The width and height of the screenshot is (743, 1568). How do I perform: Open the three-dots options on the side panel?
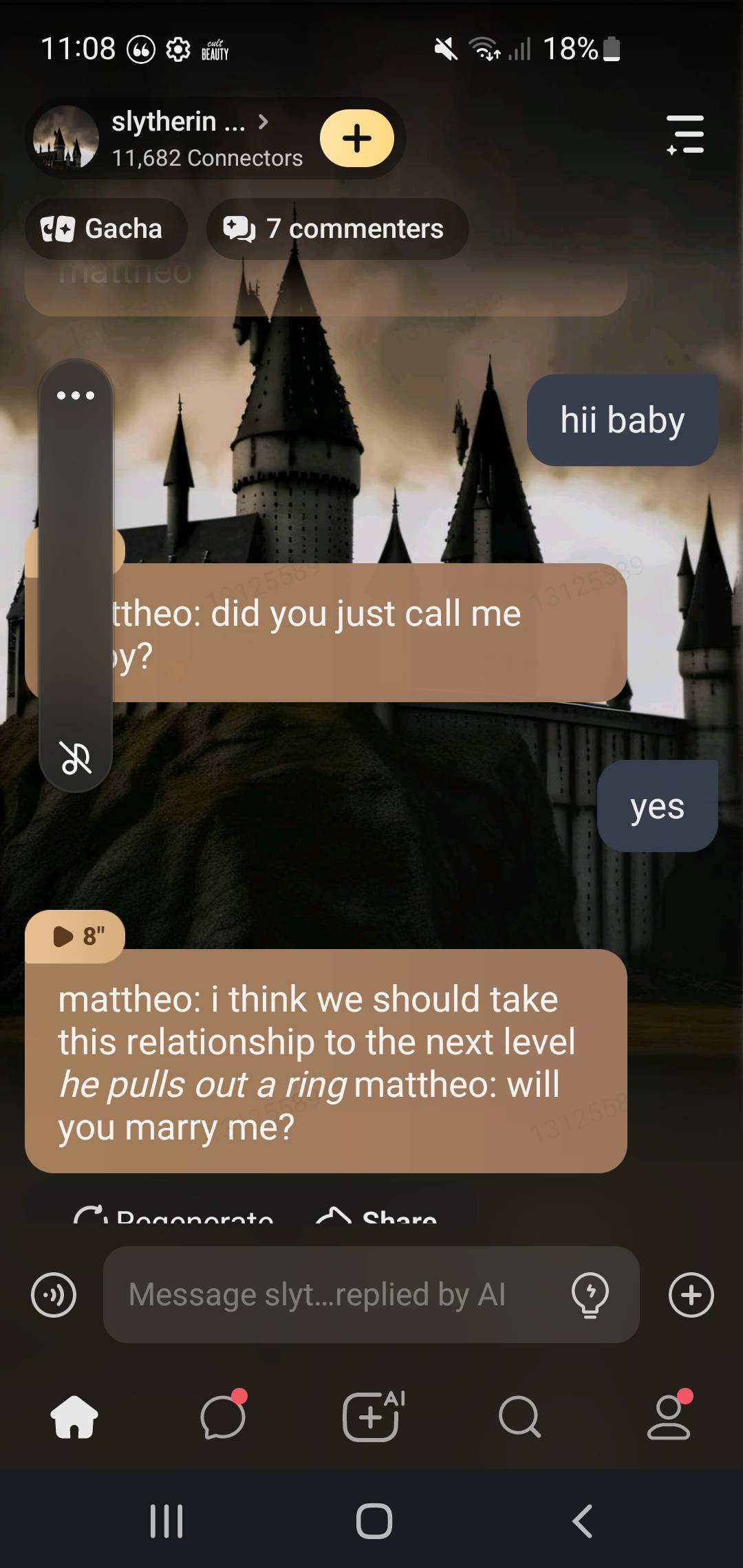point(76,395)
